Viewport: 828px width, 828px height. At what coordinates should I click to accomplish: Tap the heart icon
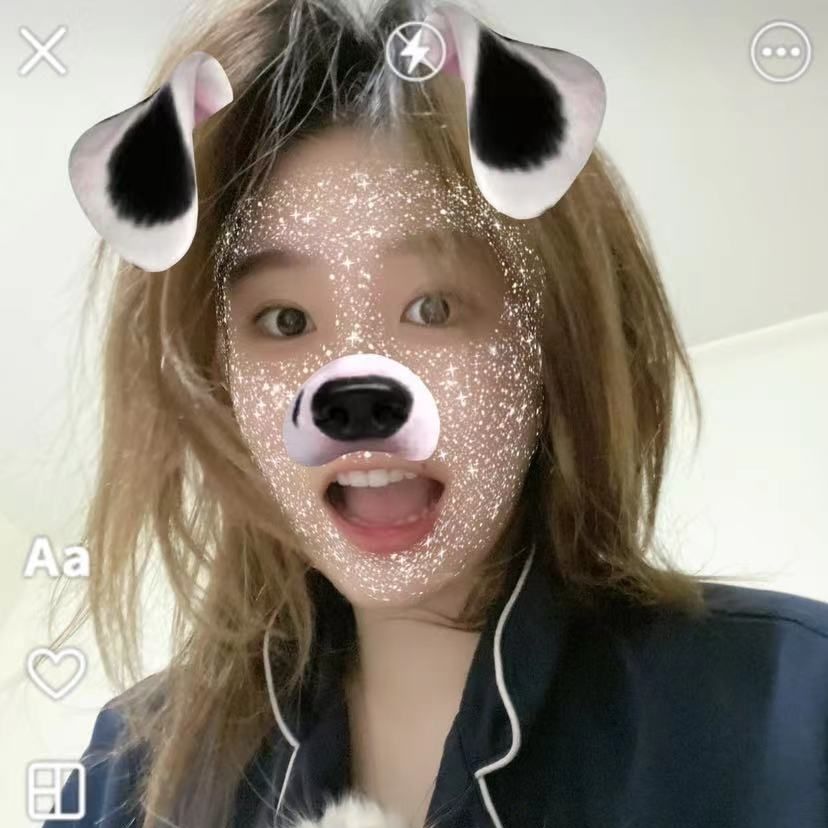coord(56,672)
